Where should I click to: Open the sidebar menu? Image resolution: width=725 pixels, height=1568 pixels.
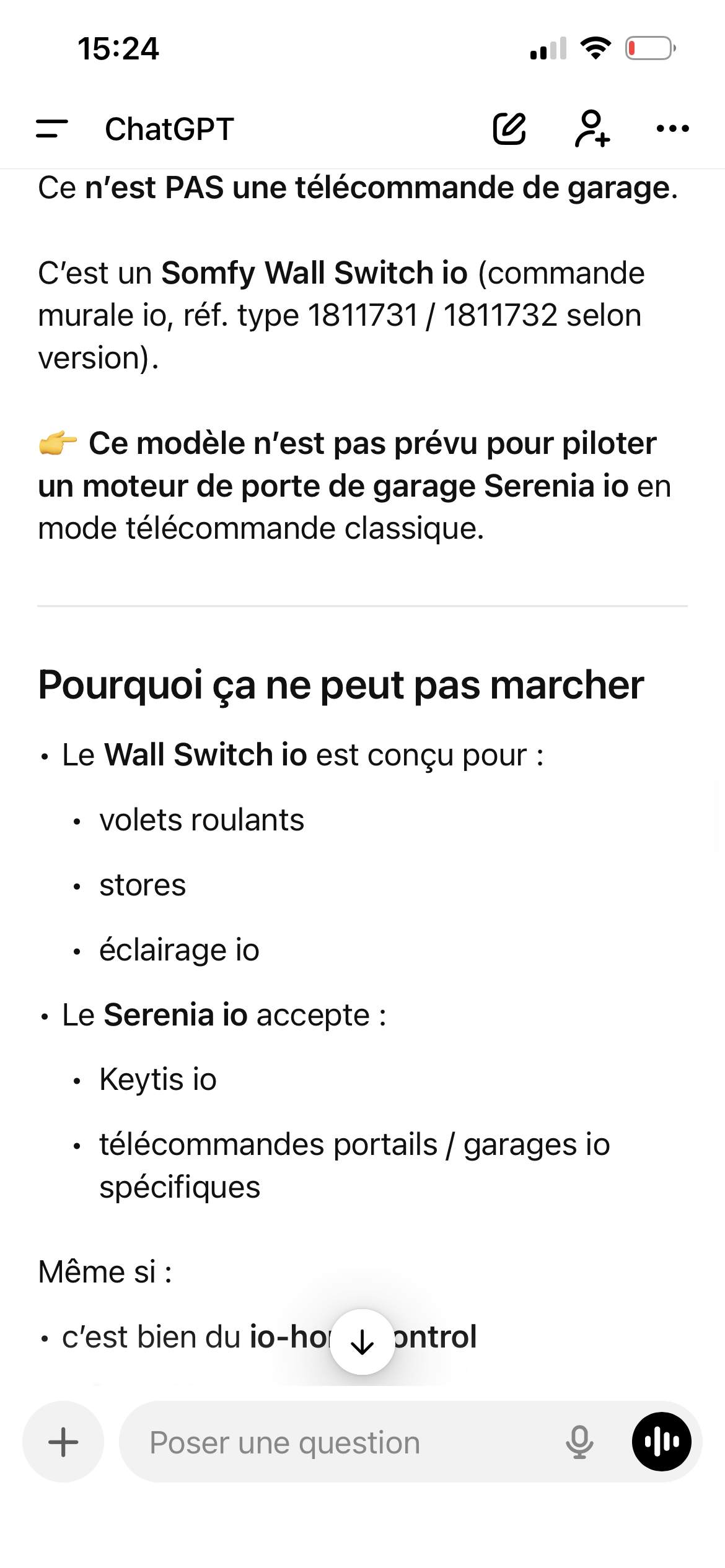click(x=52, y=129)
